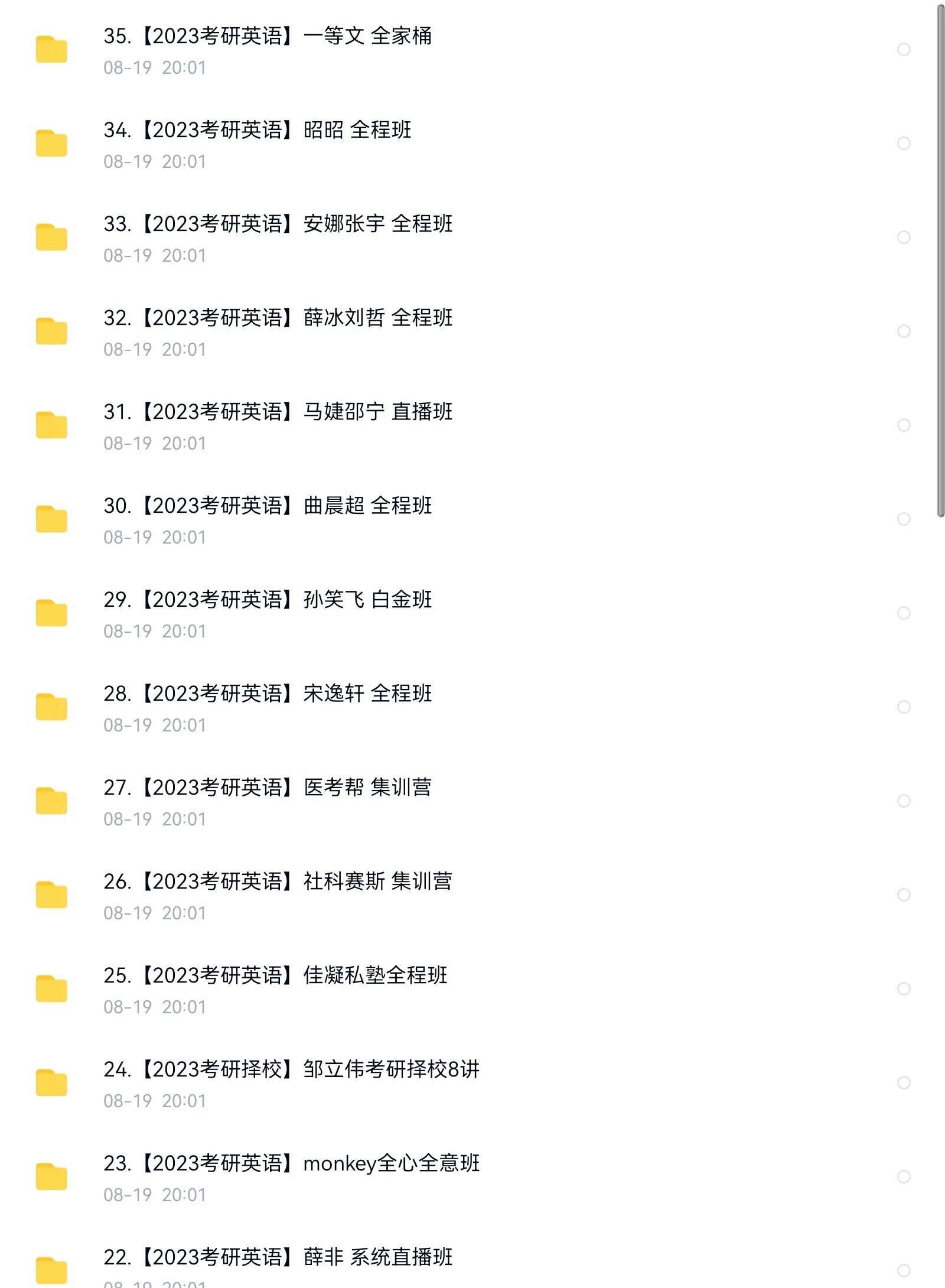Image resolution: width=945 pixels, height=1288 pixels.
Task: Open folder 24 邹立伟考研择校8讲
Action: 291,1070
